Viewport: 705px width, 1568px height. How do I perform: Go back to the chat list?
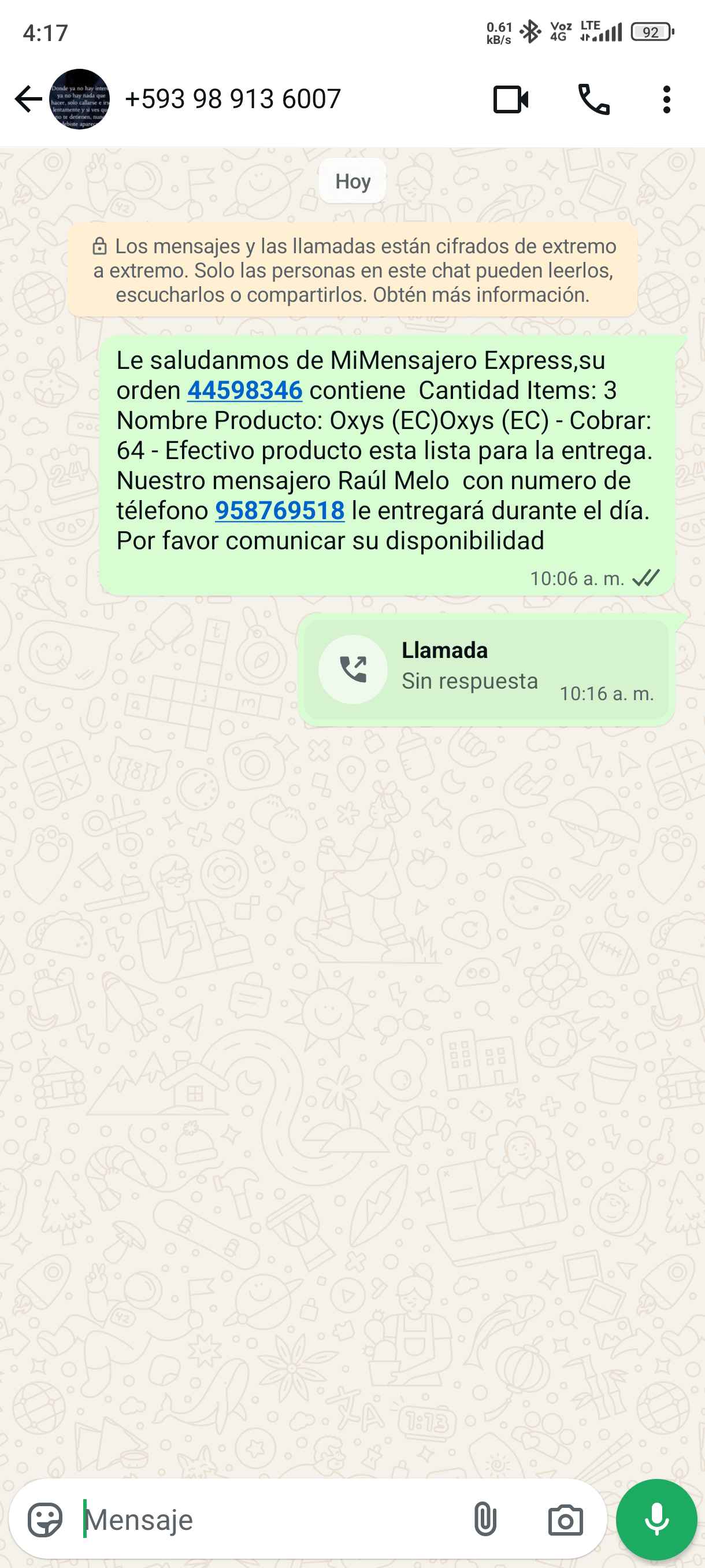[28, 99]
